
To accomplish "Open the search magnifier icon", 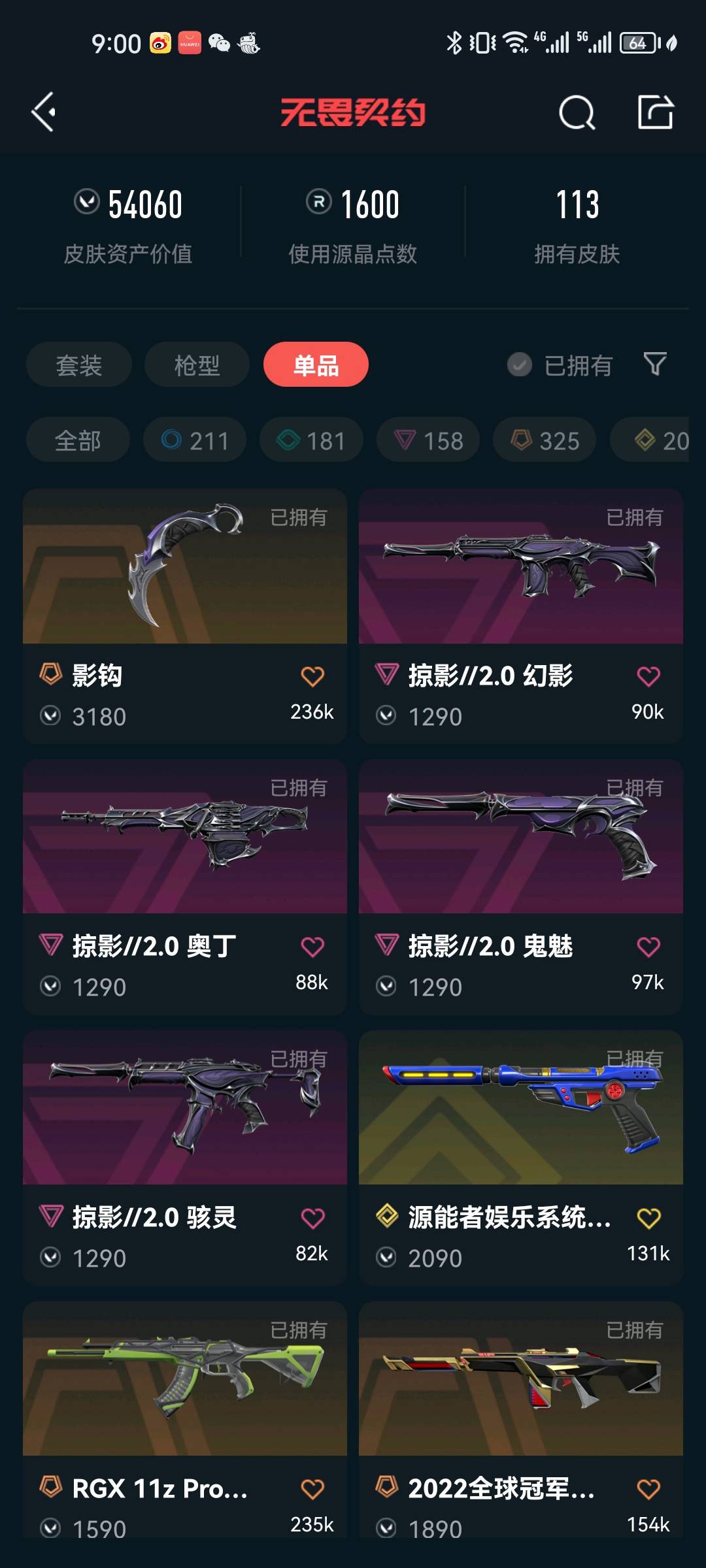I will coord(577,112).
